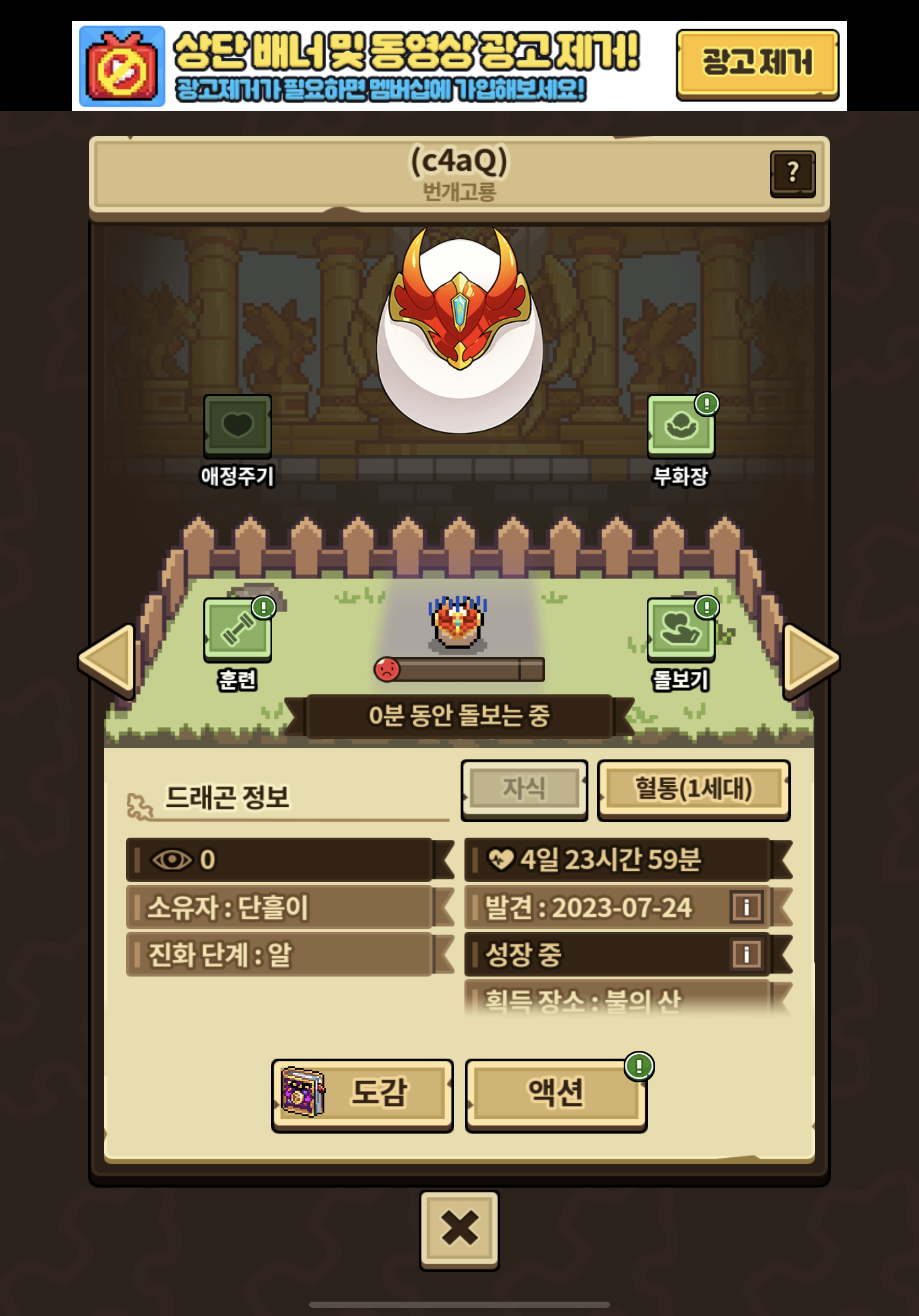Tap the 돌보기 care icon
Image resolution: width=919 pixels, height=1316 pixels.
tap(680, 630)
